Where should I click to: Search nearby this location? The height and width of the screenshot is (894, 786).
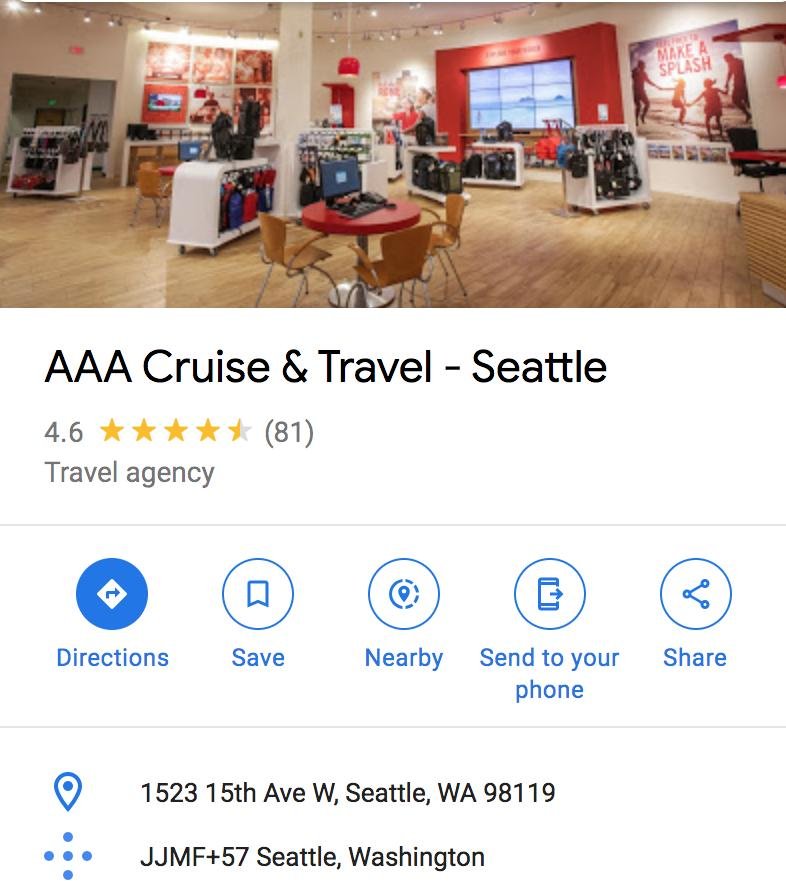tap(404, 595)
